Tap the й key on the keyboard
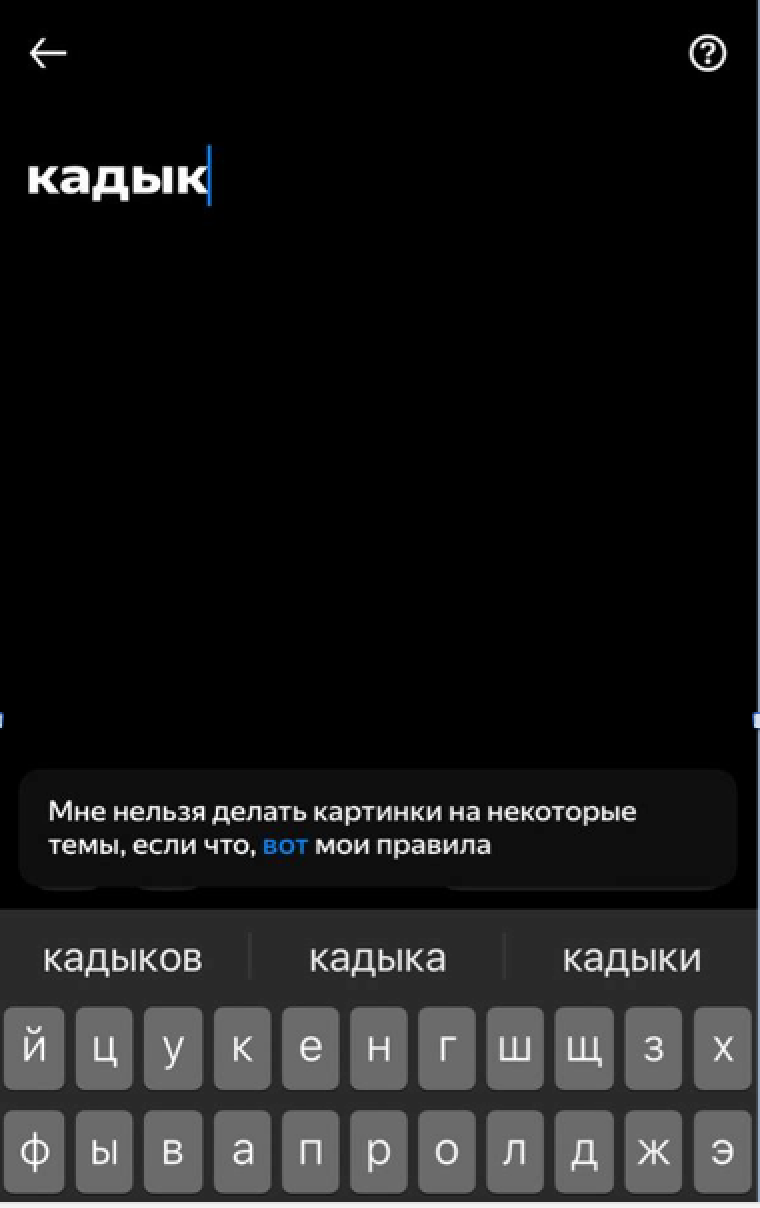This screenshot has width=760, height=1208. 34,1048
